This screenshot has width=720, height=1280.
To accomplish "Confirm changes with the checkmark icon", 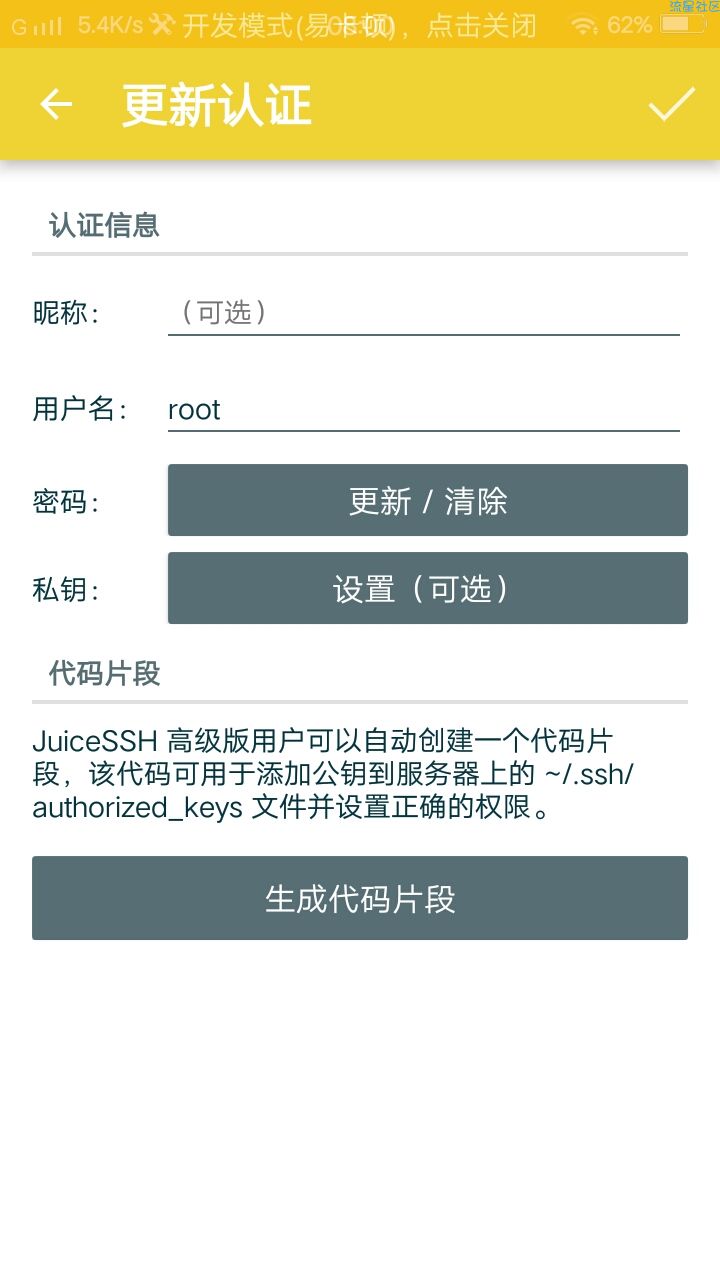I will [x=671, y=104].
